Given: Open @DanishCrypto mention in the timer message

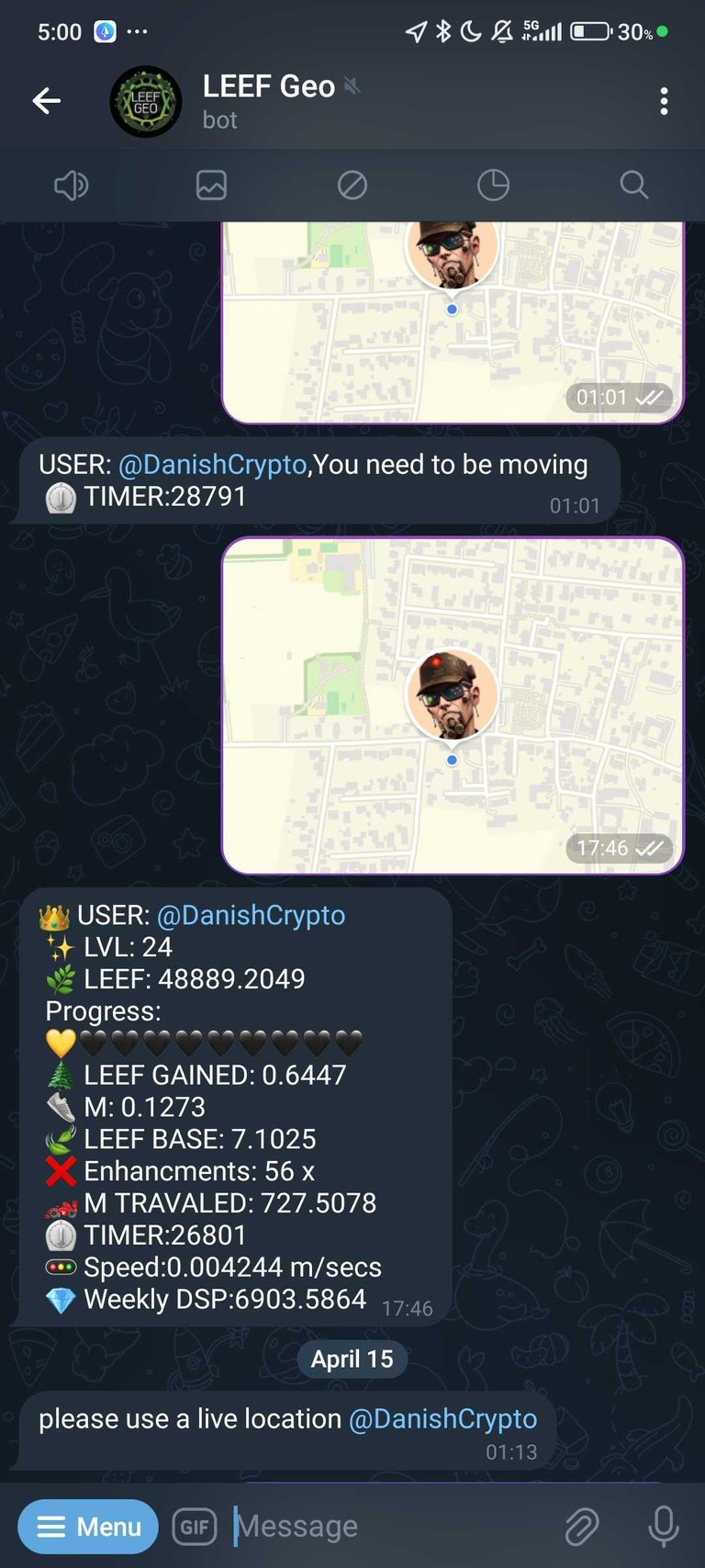Looking at the screenshot, I should click(212, 465).
